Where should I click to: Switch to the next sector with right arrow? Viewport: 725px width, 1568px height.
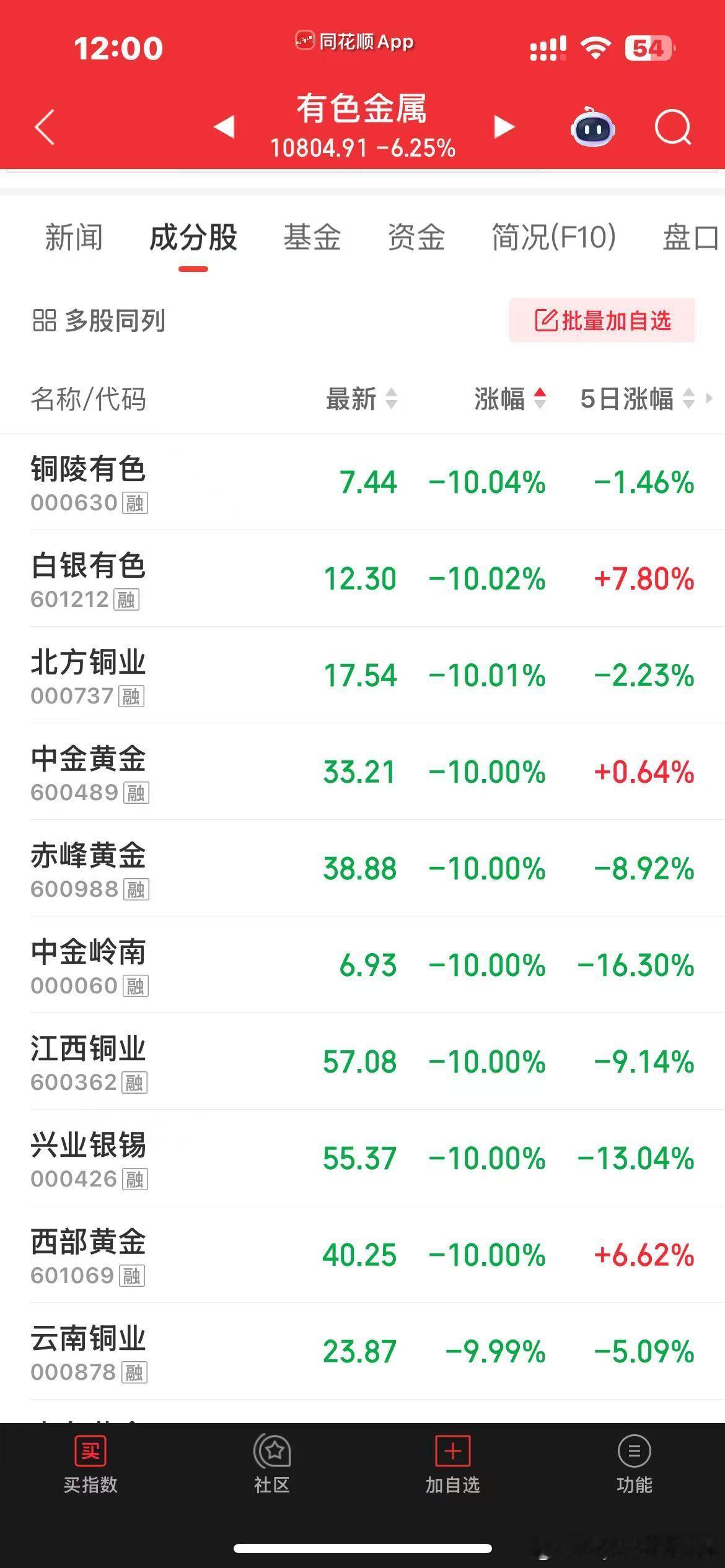coord(503,127)
